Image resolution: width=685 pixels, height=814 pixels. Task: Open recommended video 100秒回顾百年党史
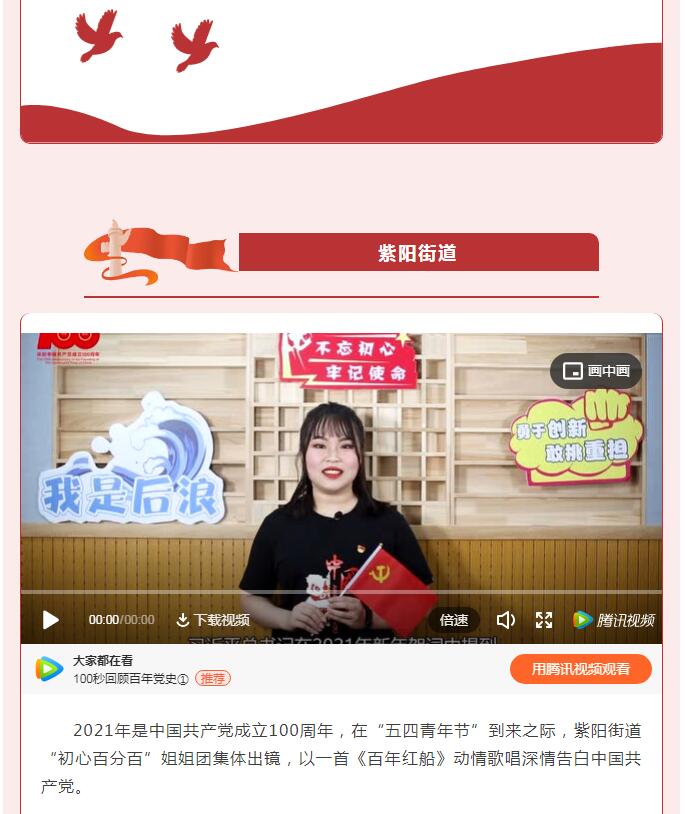tap(131, 678)
